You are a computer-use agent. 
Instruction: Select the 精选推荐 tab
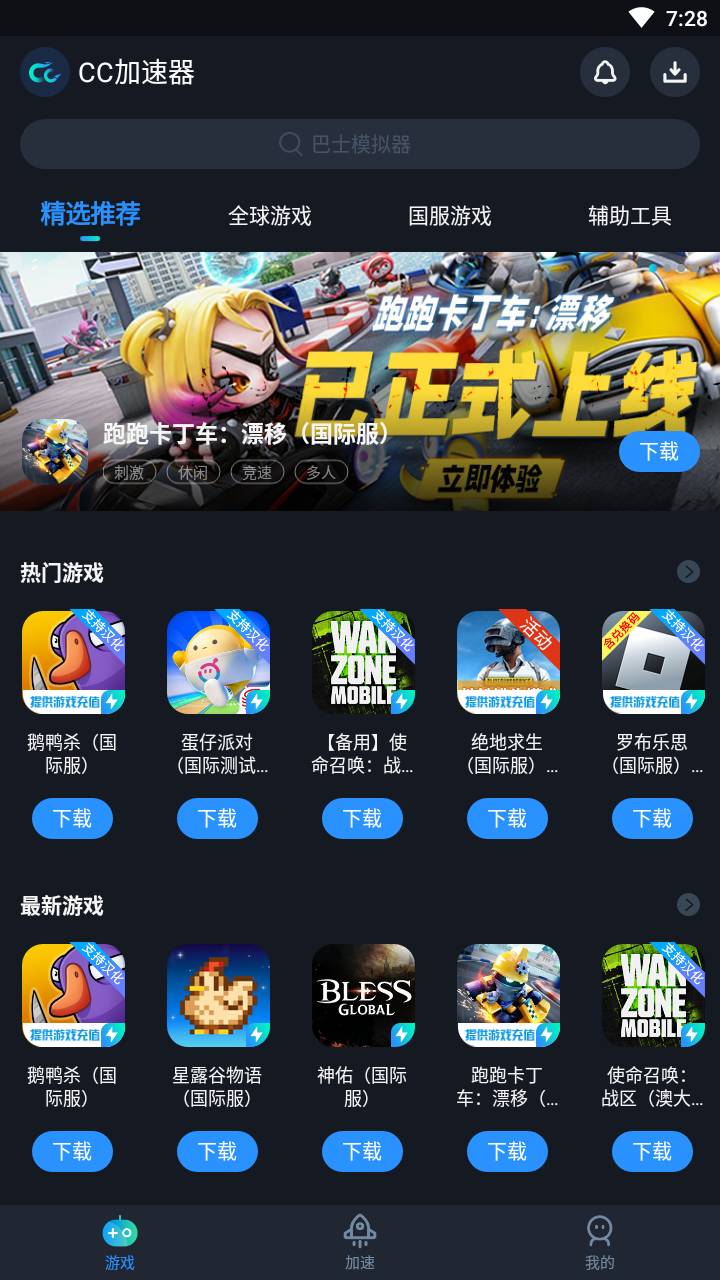90,214
